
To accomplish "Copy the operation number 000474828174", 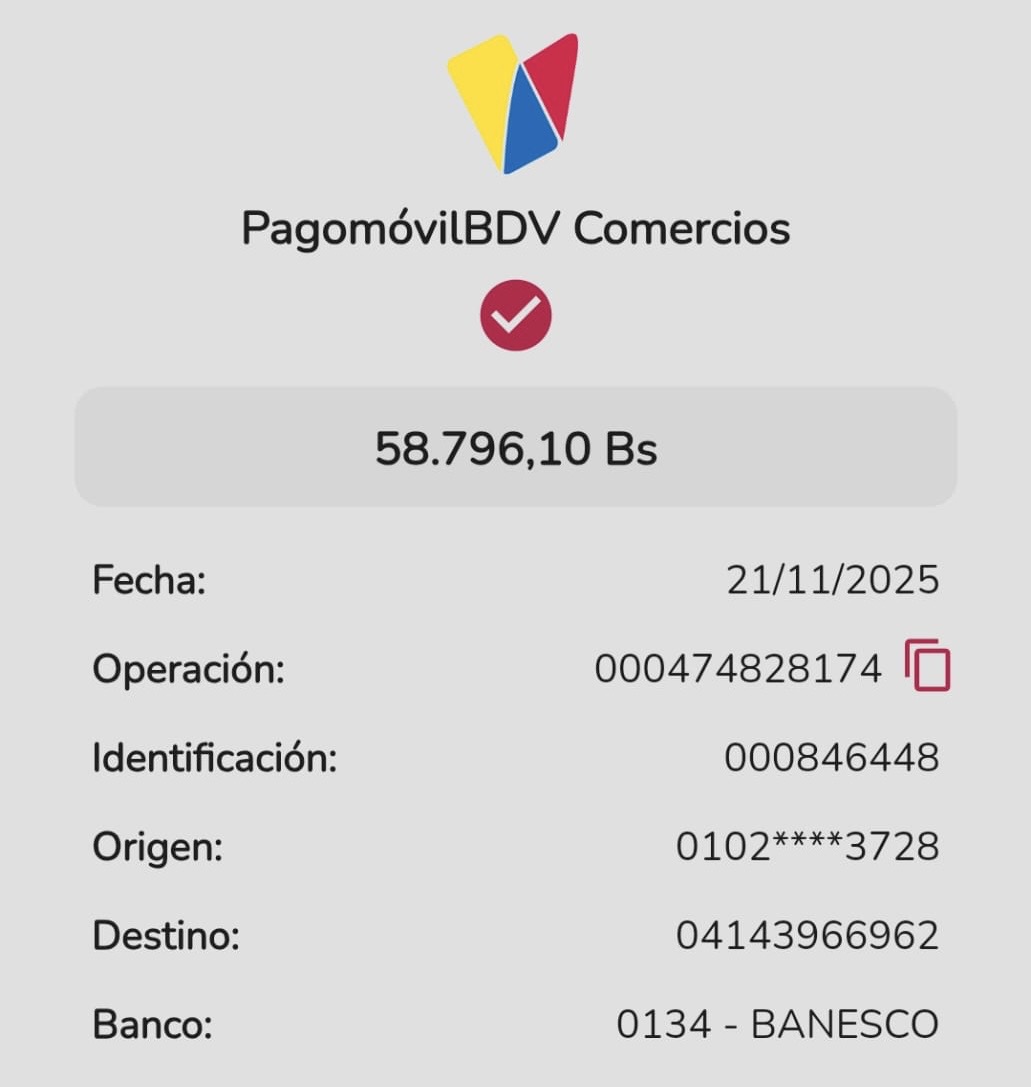I will coord(927,666).
